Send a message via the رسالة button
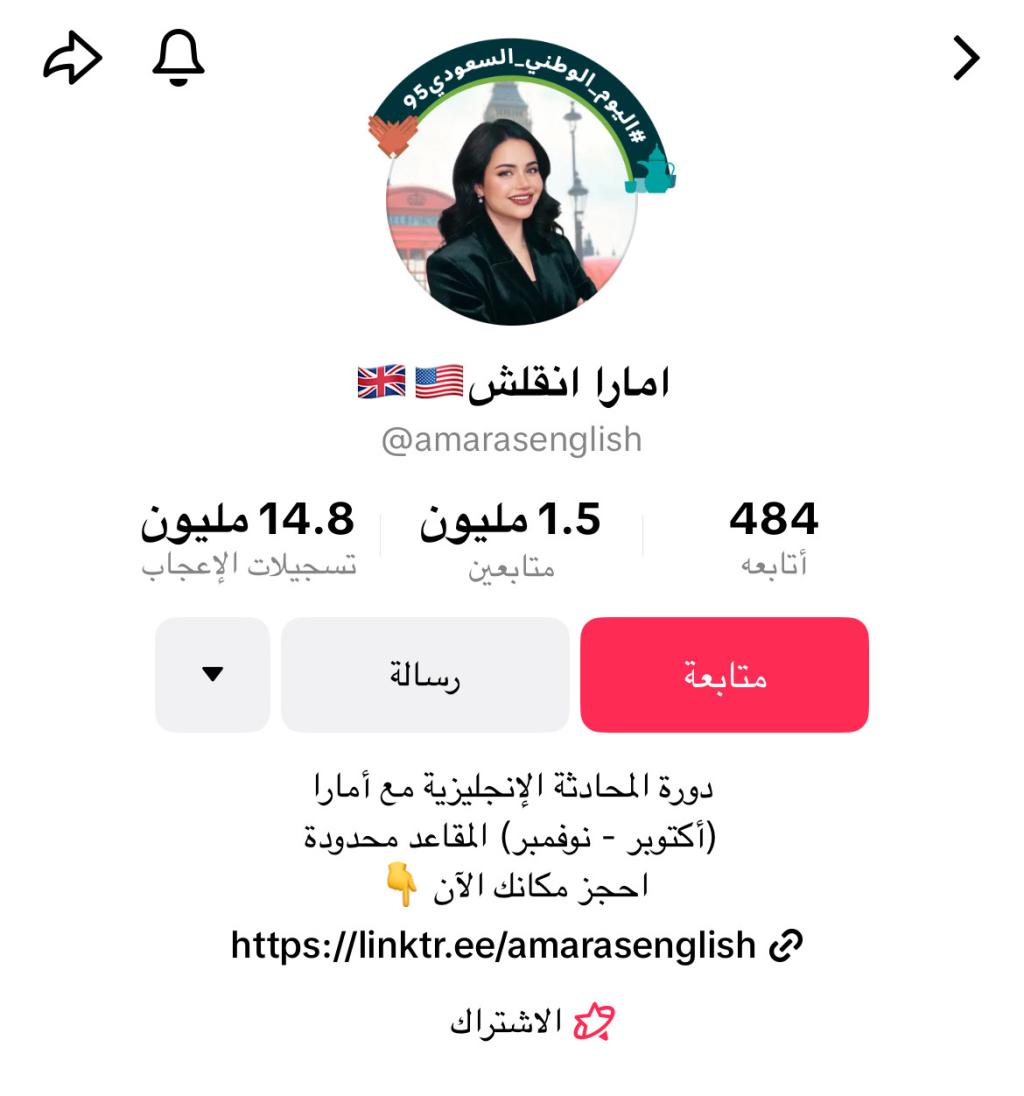This screenshot has height=1096, width=1024. coord(425,675)
